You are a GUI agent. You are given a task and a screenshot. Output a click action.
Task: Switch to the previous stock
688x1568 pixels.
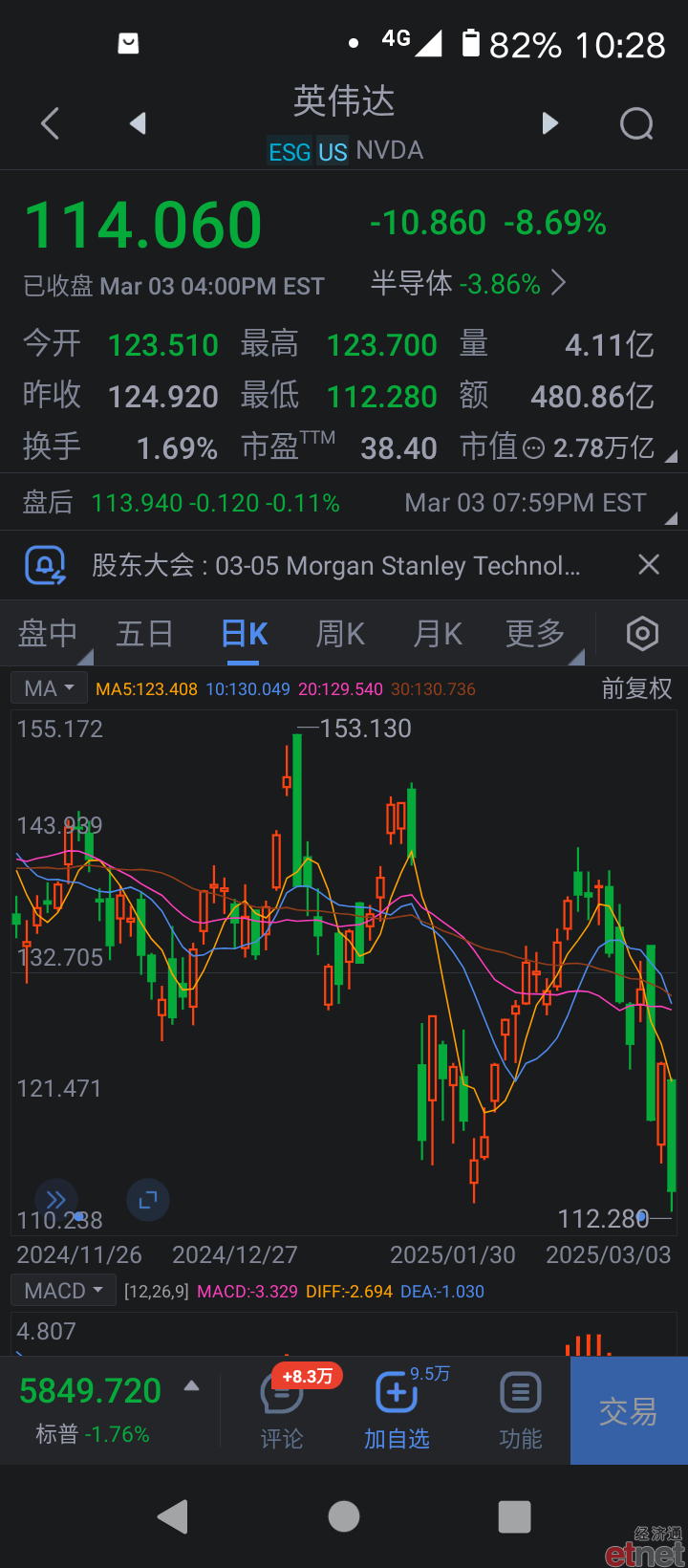pos(139,123)
